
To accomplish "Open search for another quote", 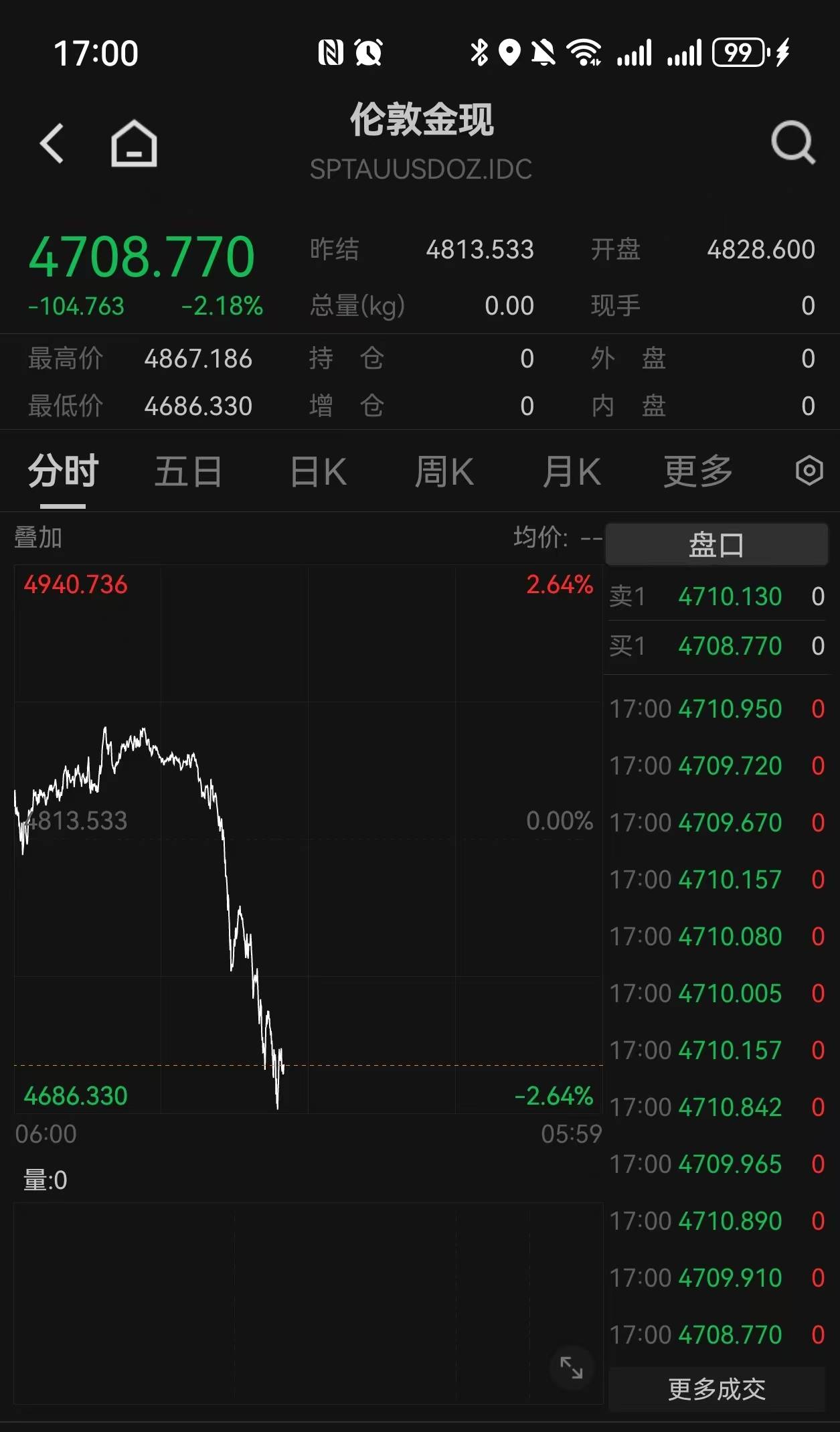I will [x=792, y=142].
